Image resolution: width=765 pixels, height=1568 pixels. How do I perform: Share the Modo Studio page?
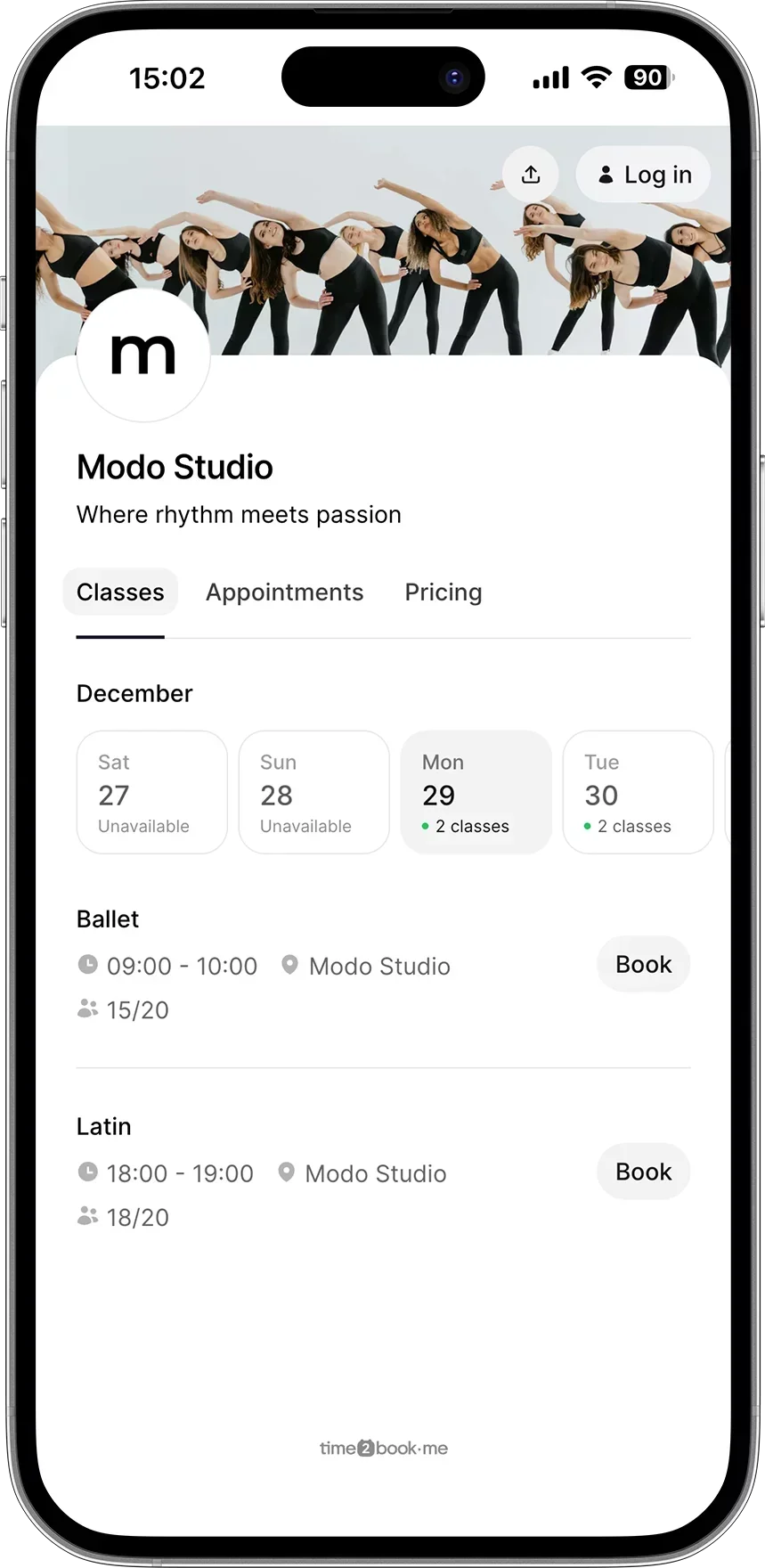pyautogui.click(x=531, y=175)
